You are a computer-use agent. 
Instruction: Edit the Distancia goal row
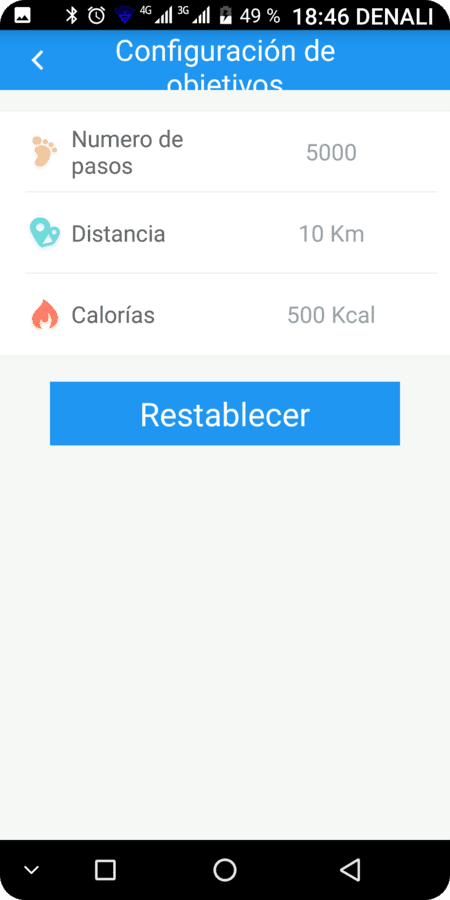225,233
